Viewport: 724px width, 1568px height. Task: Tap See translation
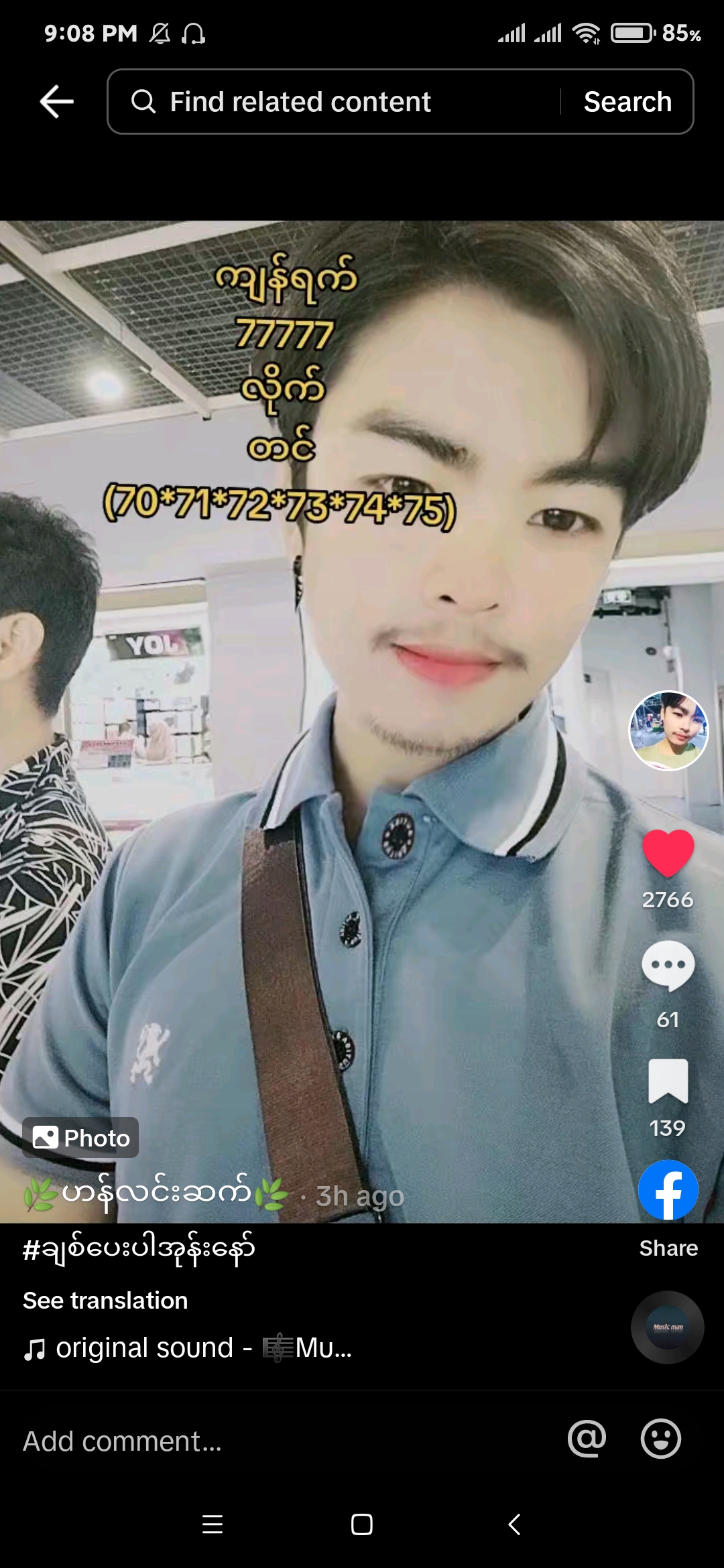point(105,1301)
